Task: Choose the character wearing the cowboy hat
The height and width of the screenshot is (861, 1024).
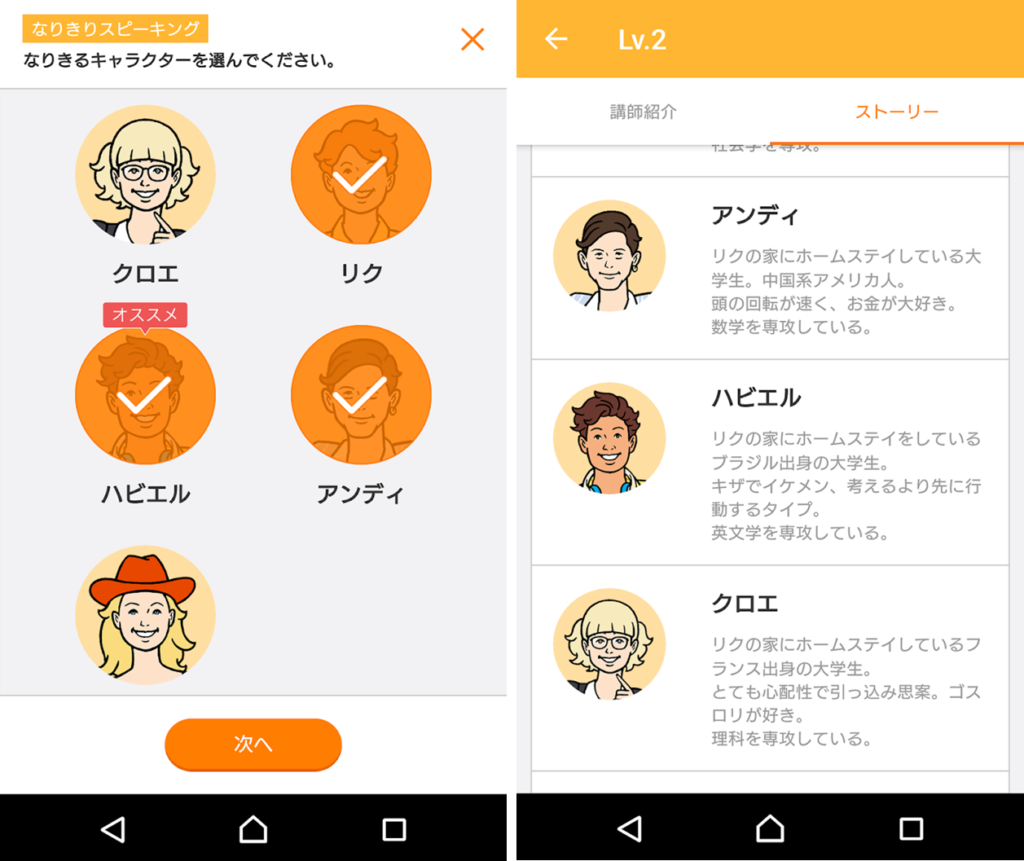Action: 145,614
